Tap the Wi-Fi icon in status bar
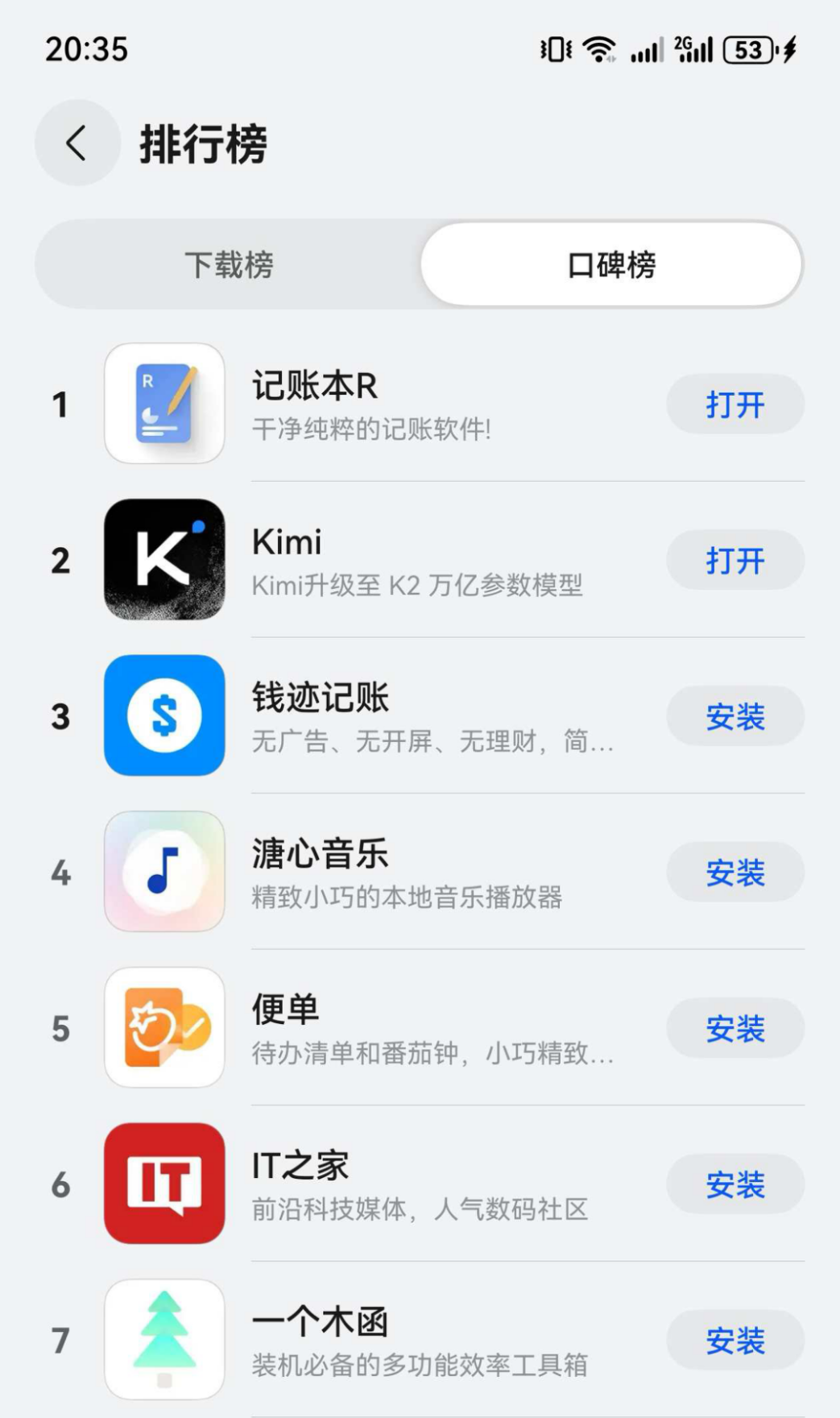Image resolution: width=840 pixels, height=1418 pixels. [x=597, y=48]
